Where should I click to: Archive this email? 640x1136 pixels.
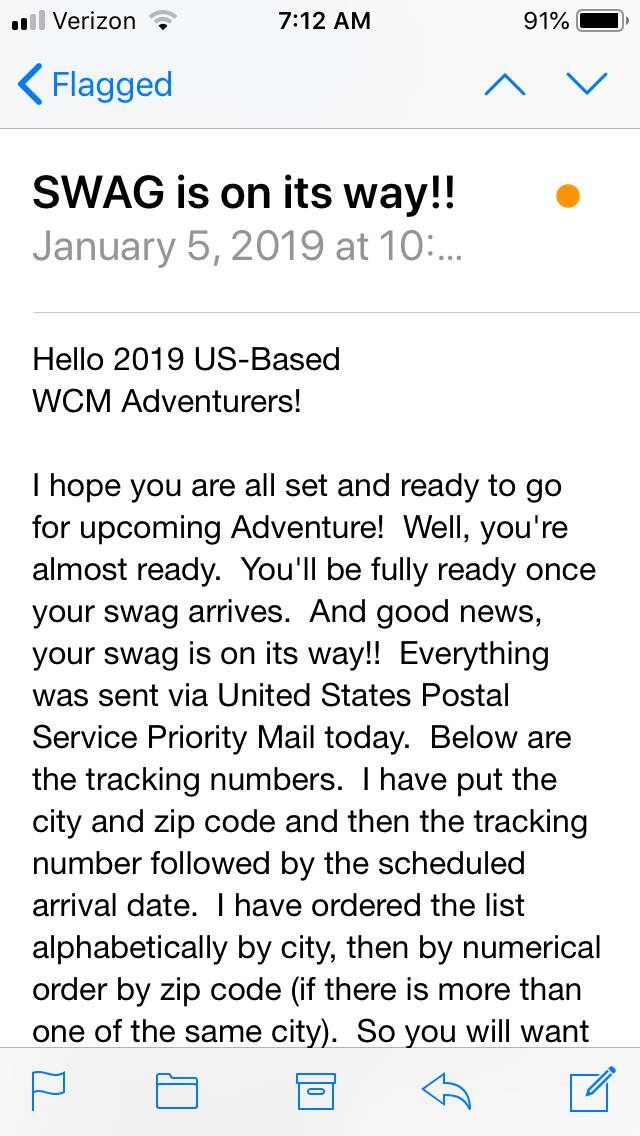tap(316, 1090)
